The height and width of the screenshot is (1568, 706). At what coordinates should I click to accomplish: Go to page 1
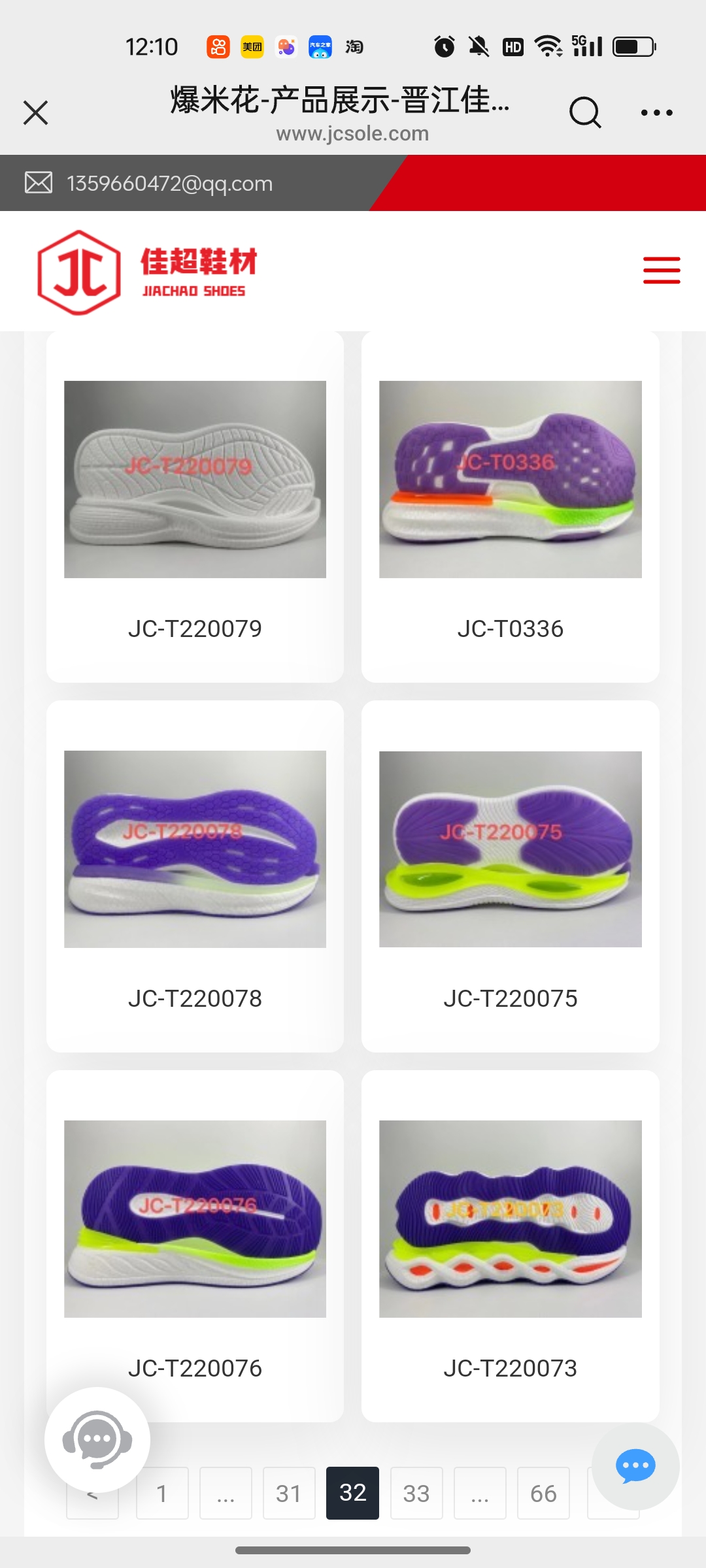(x=162, y=1494)
